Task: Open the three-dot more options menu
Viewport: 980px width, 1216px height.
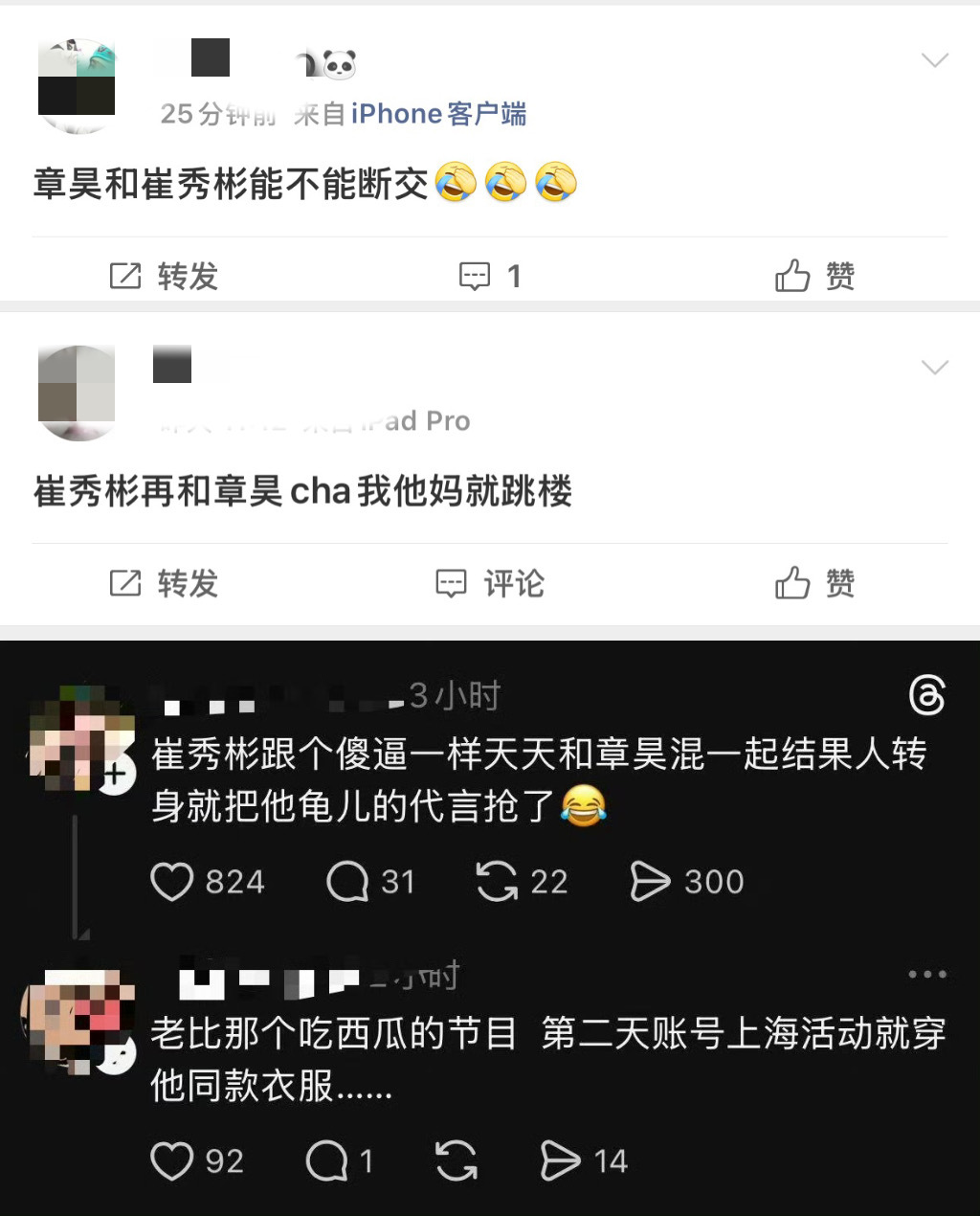Action: [927, 974]
